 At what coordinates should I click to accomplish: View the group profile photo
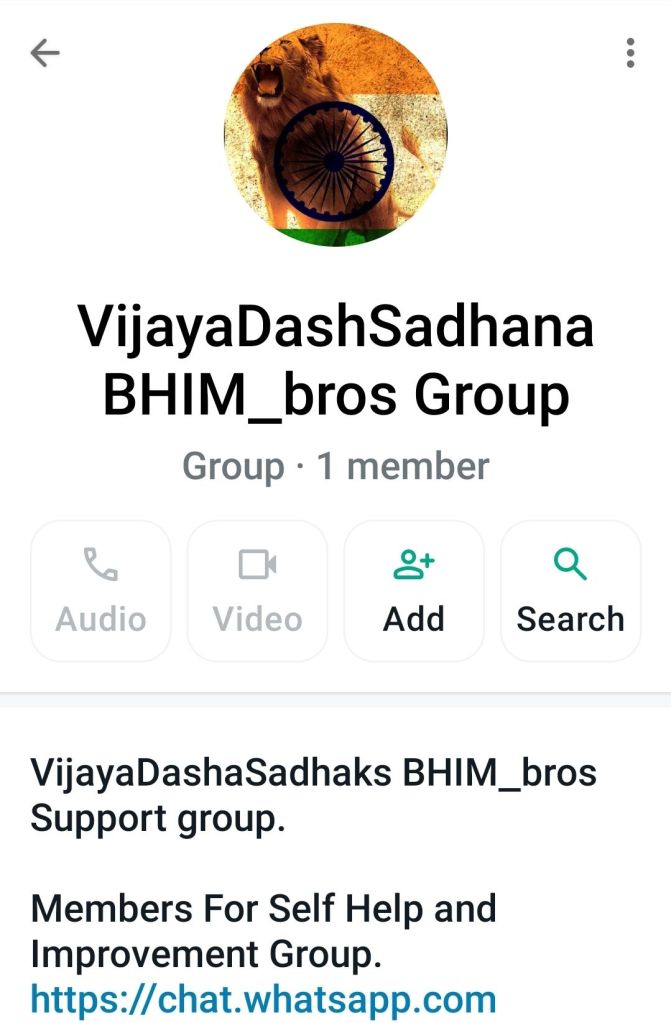click(335, 134)
